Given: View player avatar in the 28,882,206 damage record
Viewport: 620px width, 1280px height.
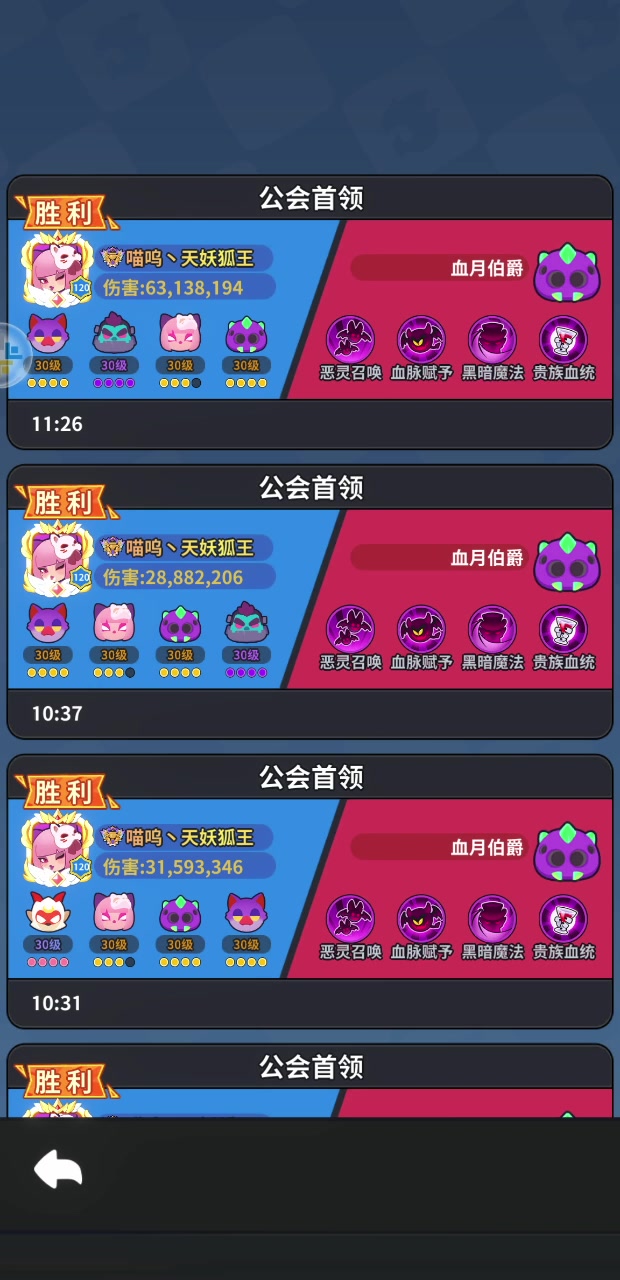Looking at the screenshot, I should click(x=56, y=560).
